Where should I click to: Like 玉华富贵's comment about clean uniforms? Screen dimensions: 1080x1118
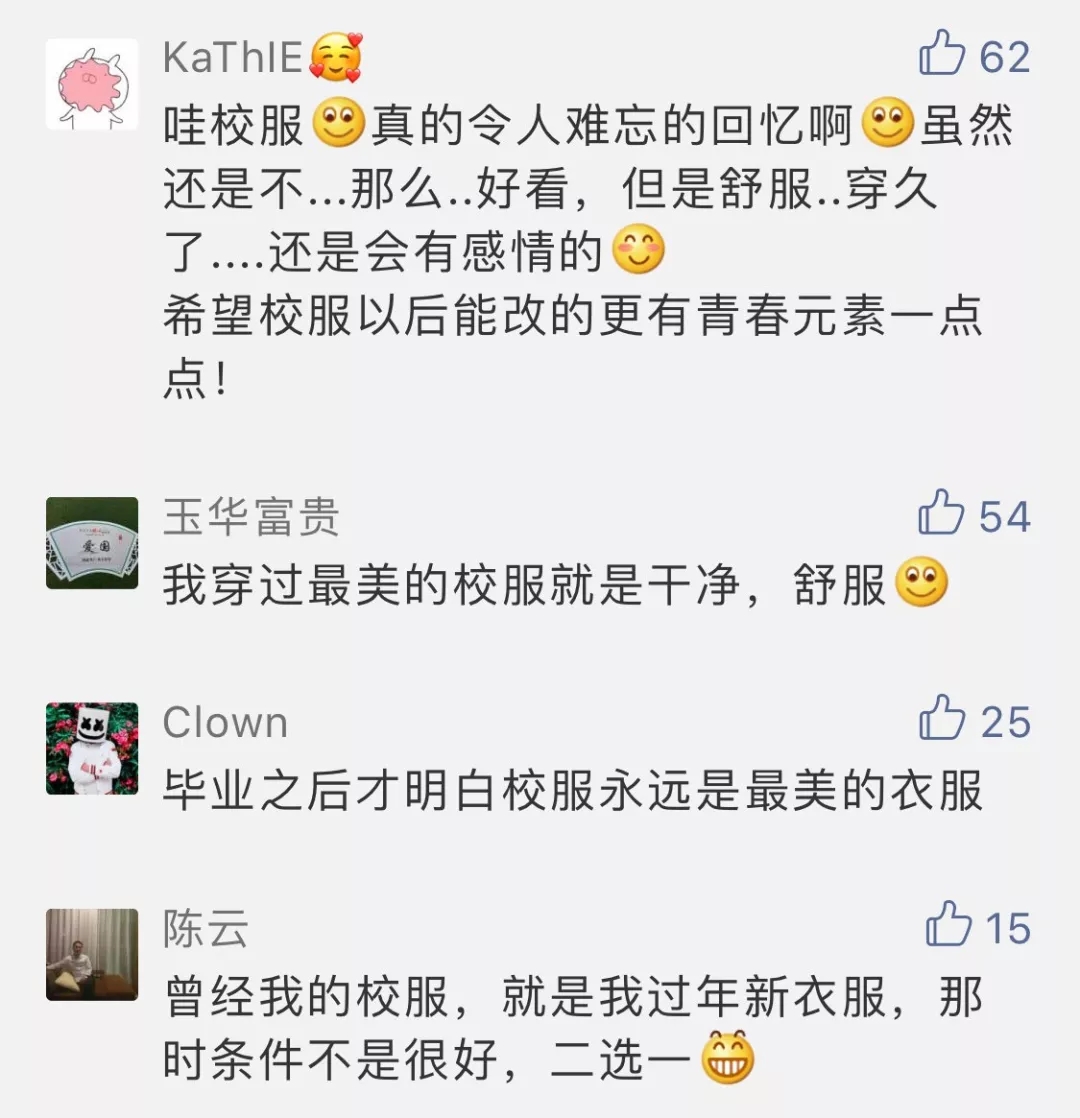(x=942, y=515)
